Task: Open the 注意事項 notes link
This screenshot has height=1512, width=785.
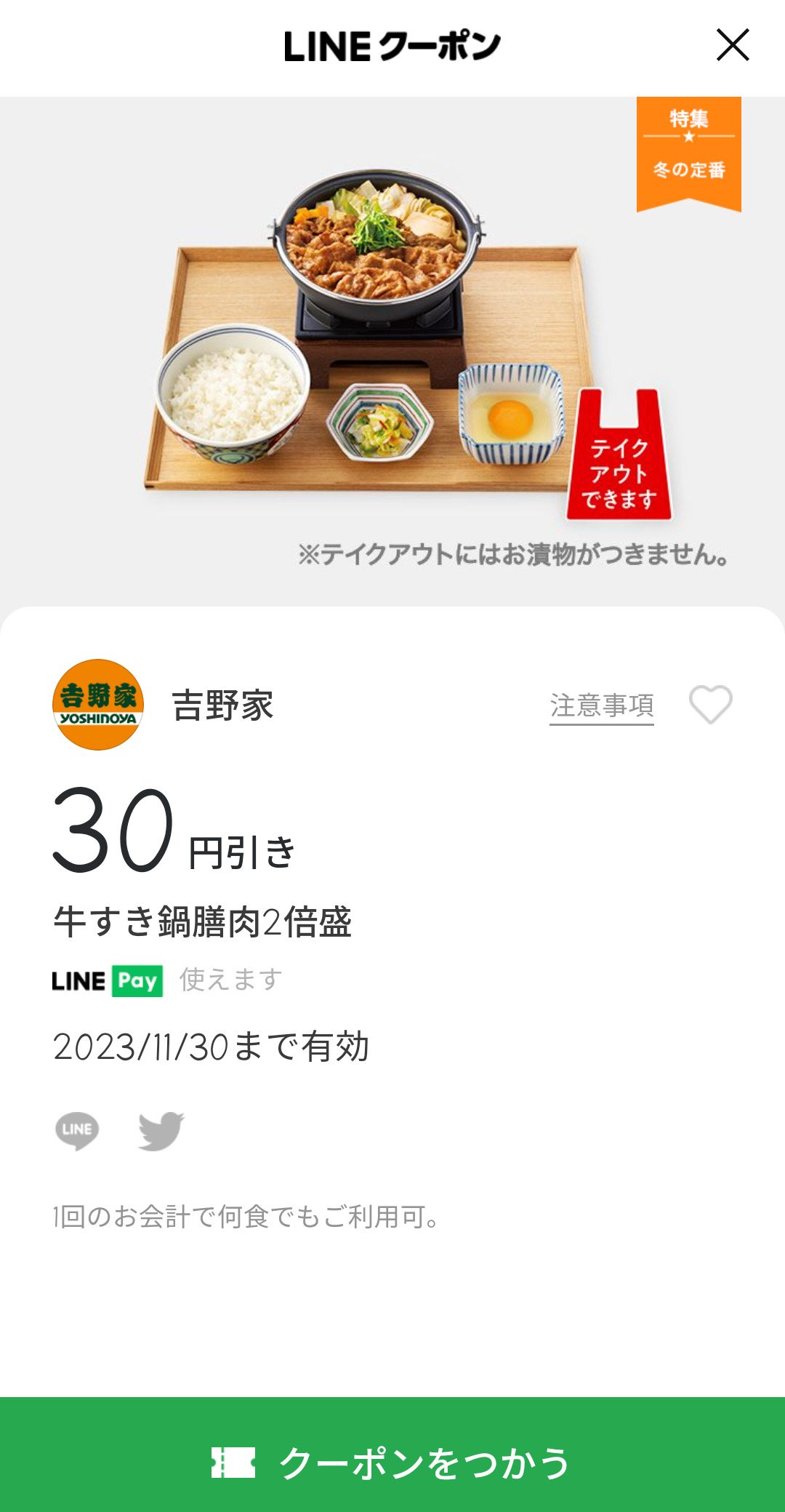Action: [601, 705]
